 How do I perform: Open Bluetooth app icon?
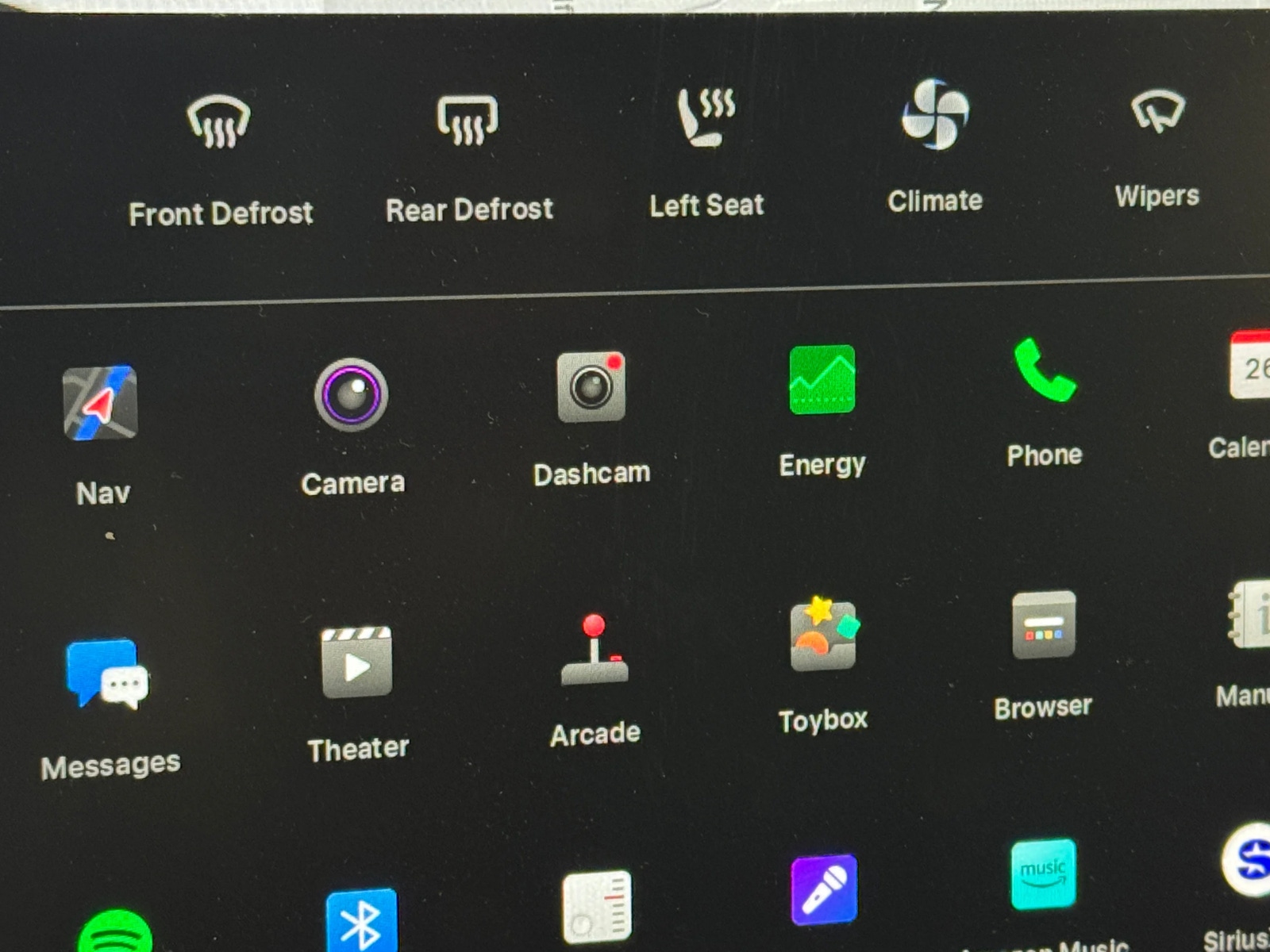361,922
